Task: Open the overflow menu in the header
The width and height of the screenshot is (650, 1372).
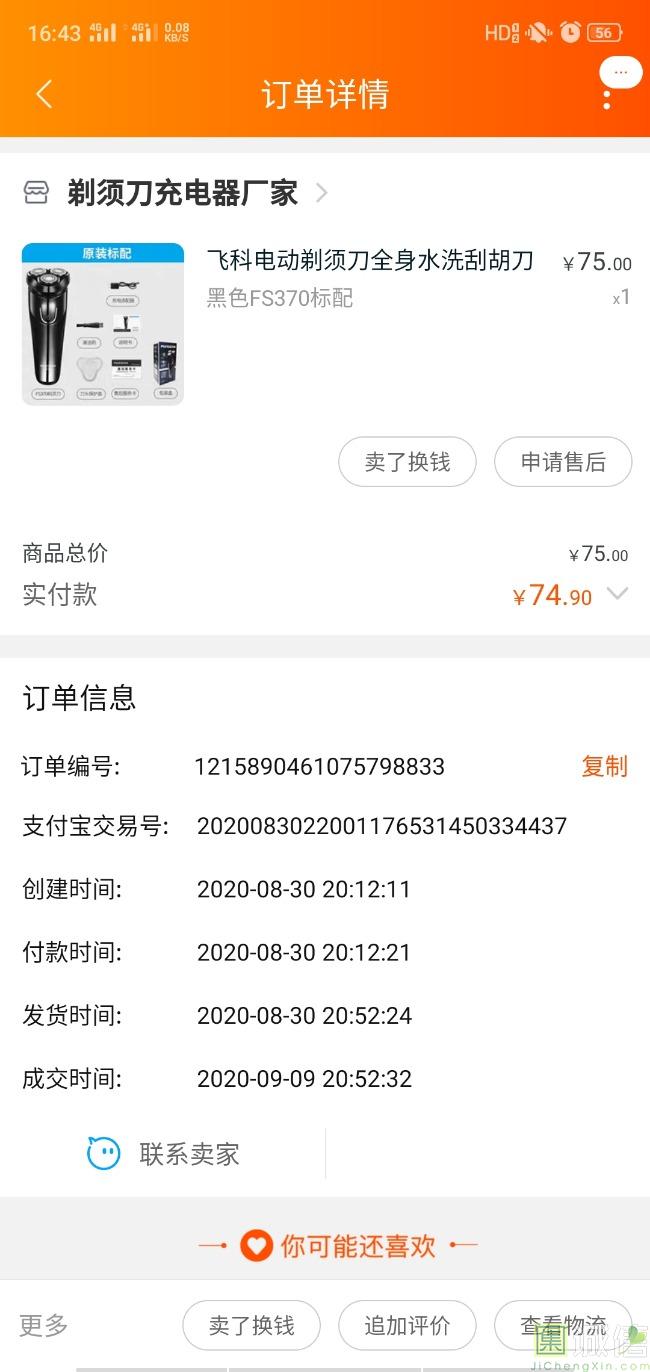Action: [607, 96]
